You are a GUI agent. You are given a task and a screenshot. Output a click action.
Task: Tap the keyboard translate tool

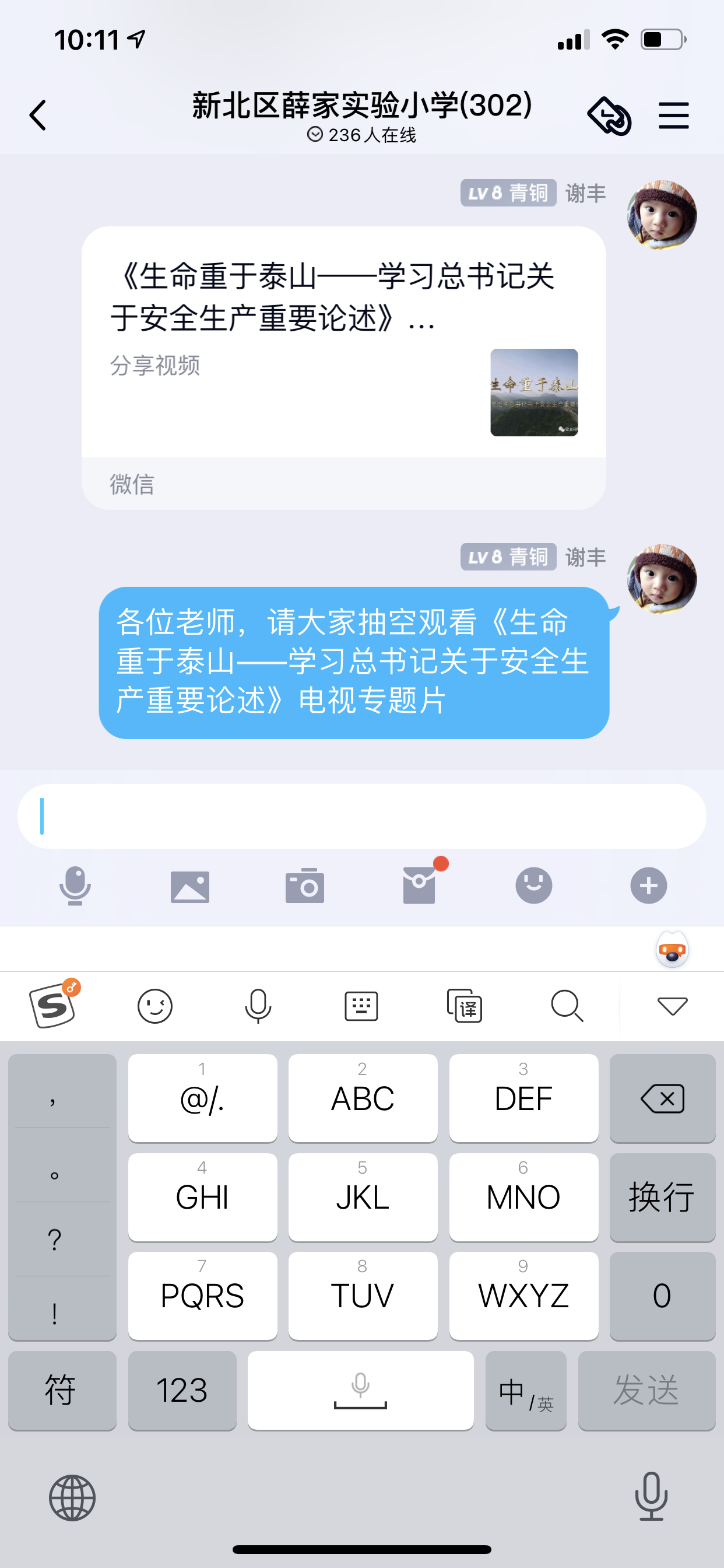tap(464, 1006)
